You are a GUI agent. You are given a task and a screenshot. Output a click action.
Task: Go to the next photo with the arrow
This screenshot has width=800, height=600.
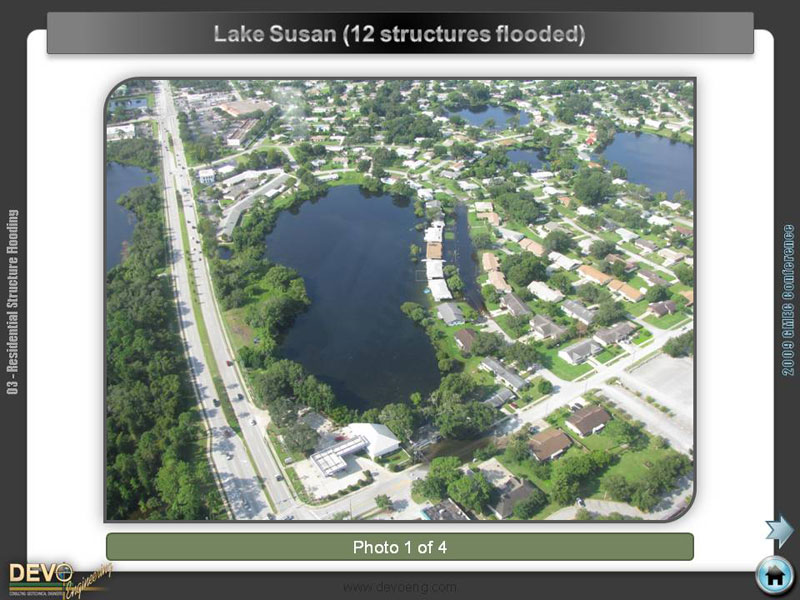[x=779, y=530]
